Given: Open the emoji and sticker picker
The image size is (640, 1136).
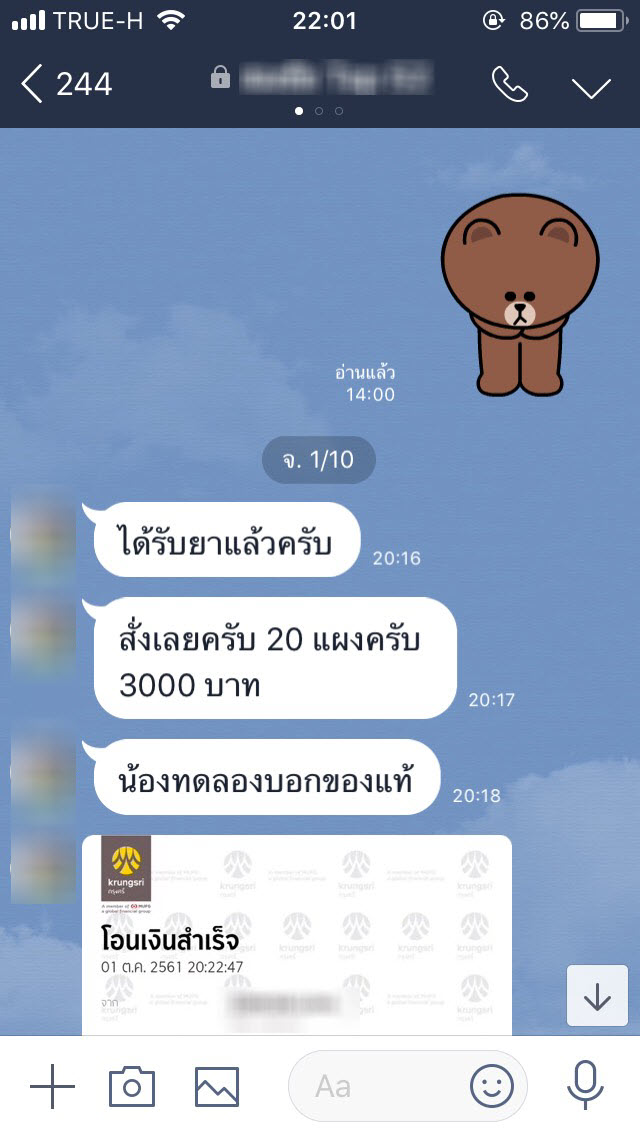Looking at the screenshot, I should pyautogui.click(x=492, y=1086).
